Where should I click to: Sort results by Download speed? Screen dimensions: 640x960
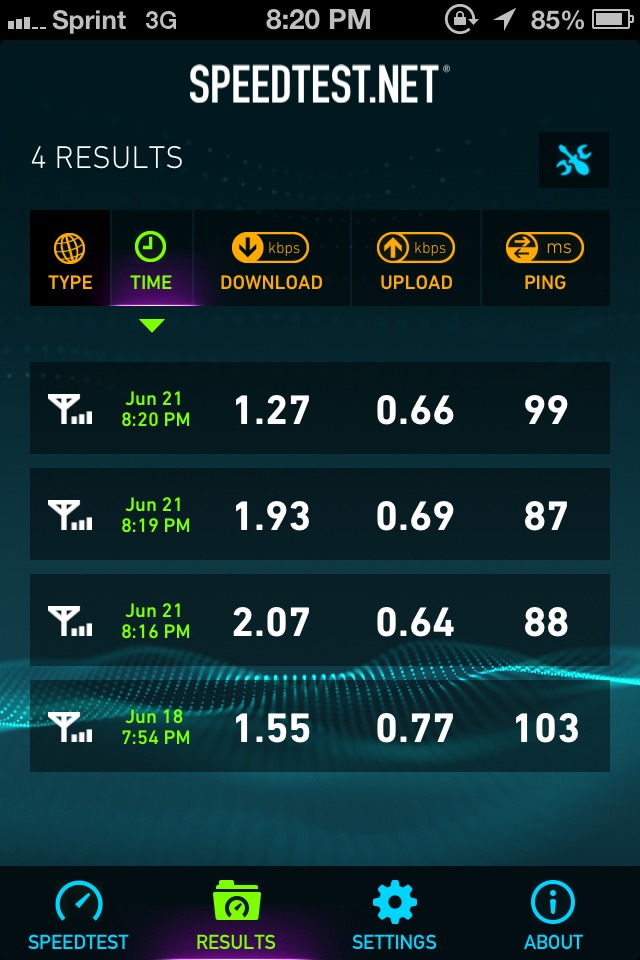[x=271, y=262]
